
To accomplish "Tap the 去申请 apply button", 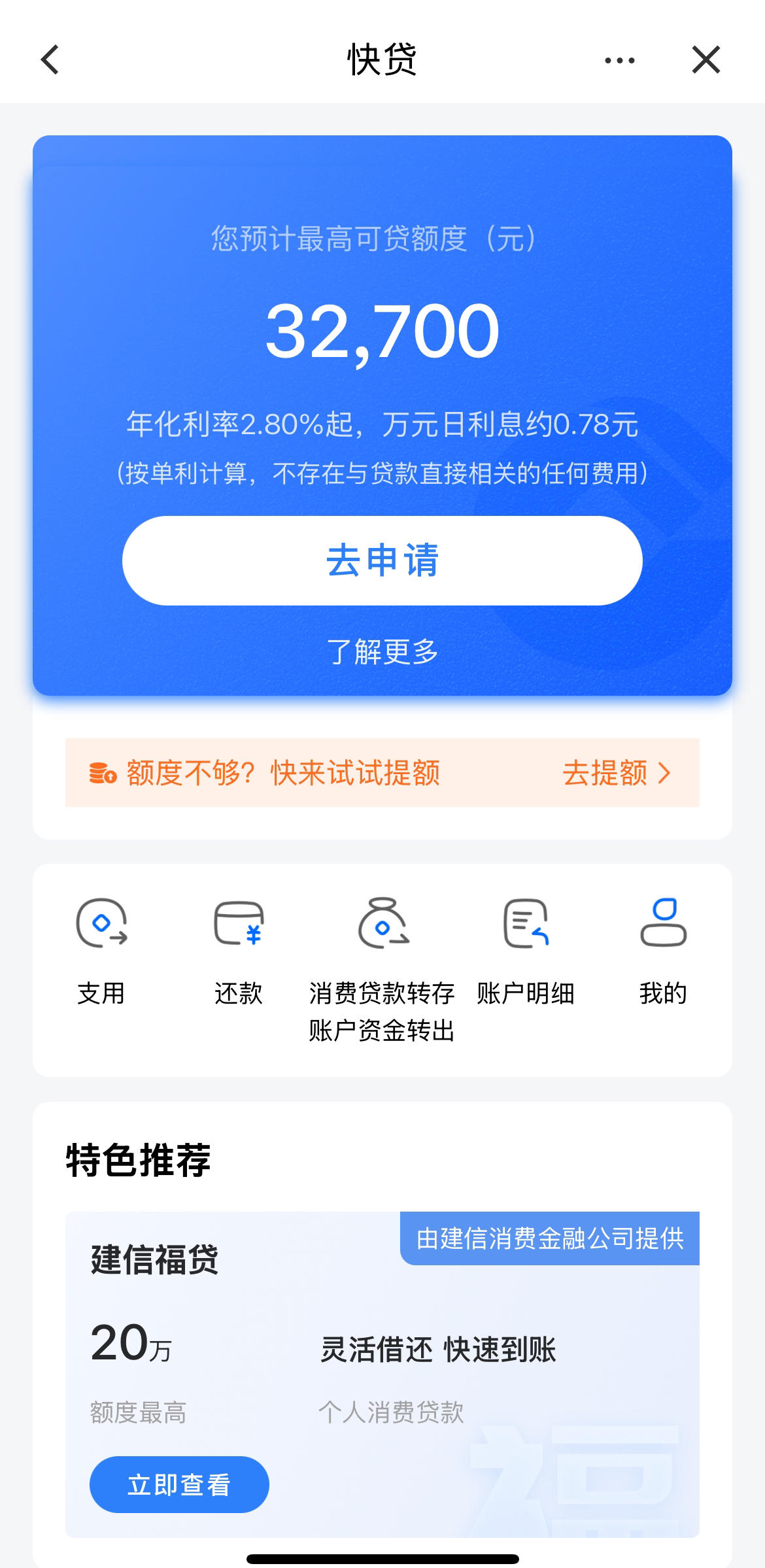I will 382,560.
